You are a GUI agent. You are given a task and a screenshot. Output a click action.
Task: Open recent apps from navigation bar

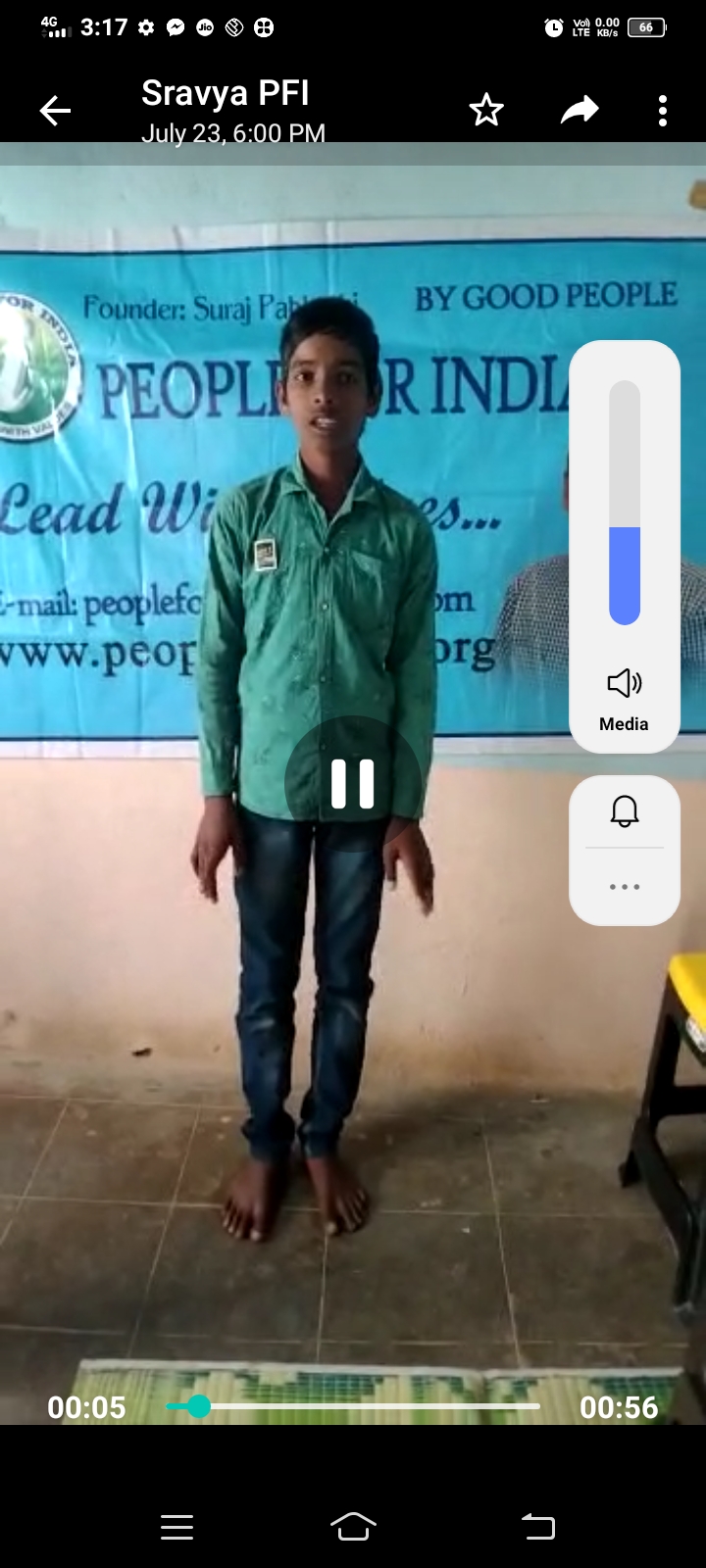[x=176, y=1527]
